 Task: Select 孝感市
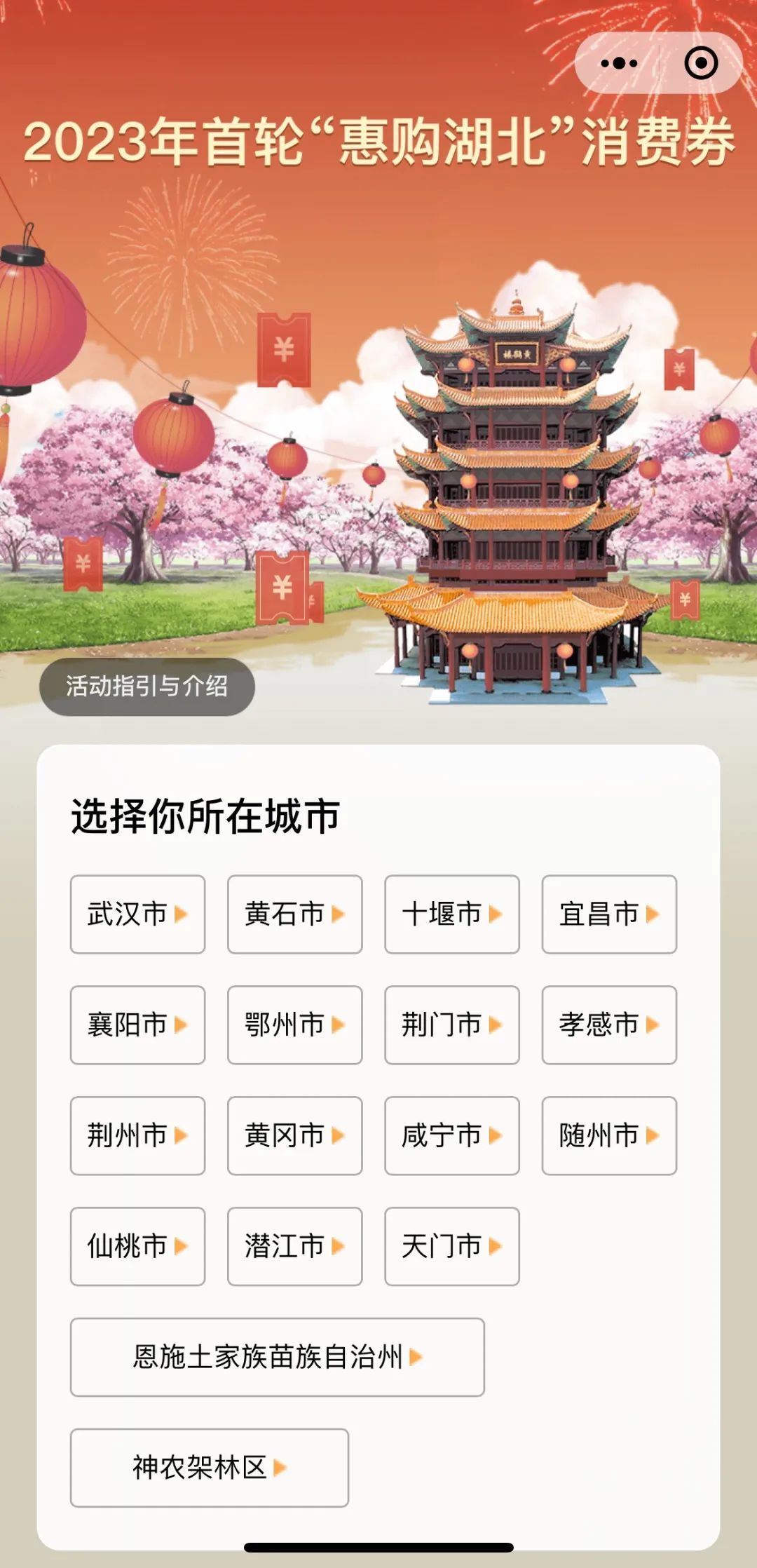click(608, 1025)
